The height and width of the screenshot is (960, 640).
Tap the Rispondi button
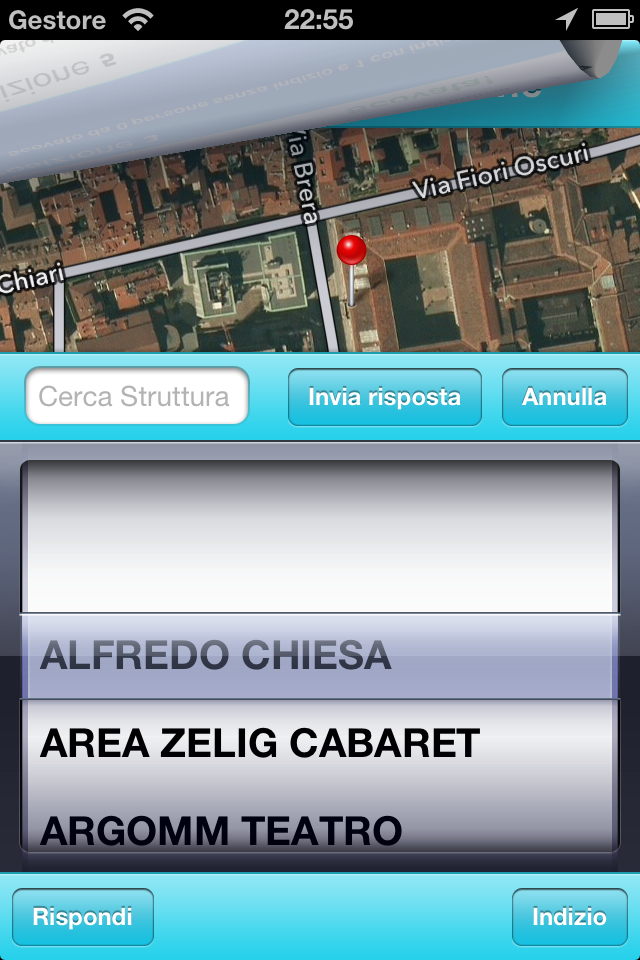[x=83, y=917]
